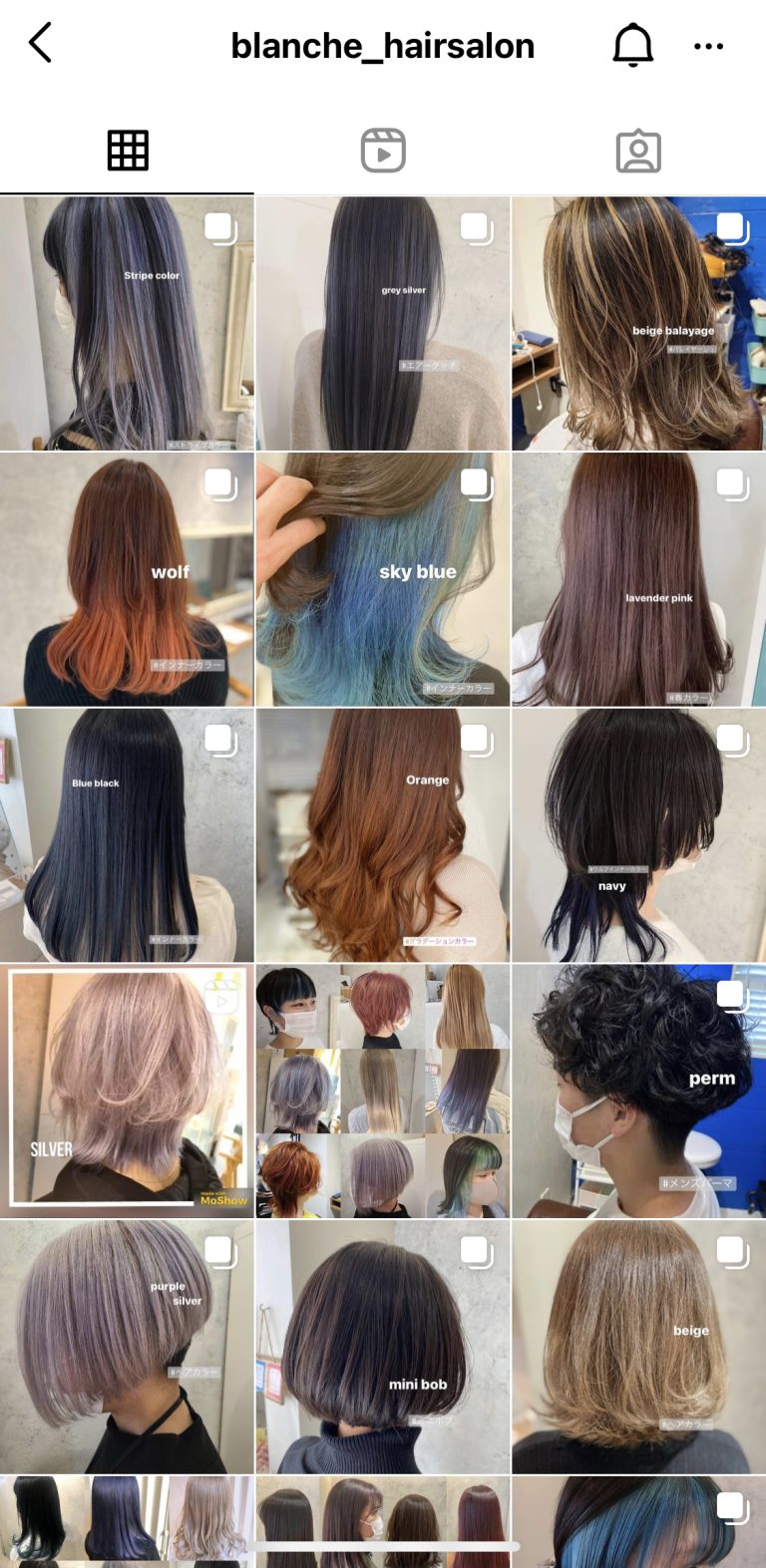The image size is (766, 1568).
Task: View the beige balayage post
Action: 638,323
